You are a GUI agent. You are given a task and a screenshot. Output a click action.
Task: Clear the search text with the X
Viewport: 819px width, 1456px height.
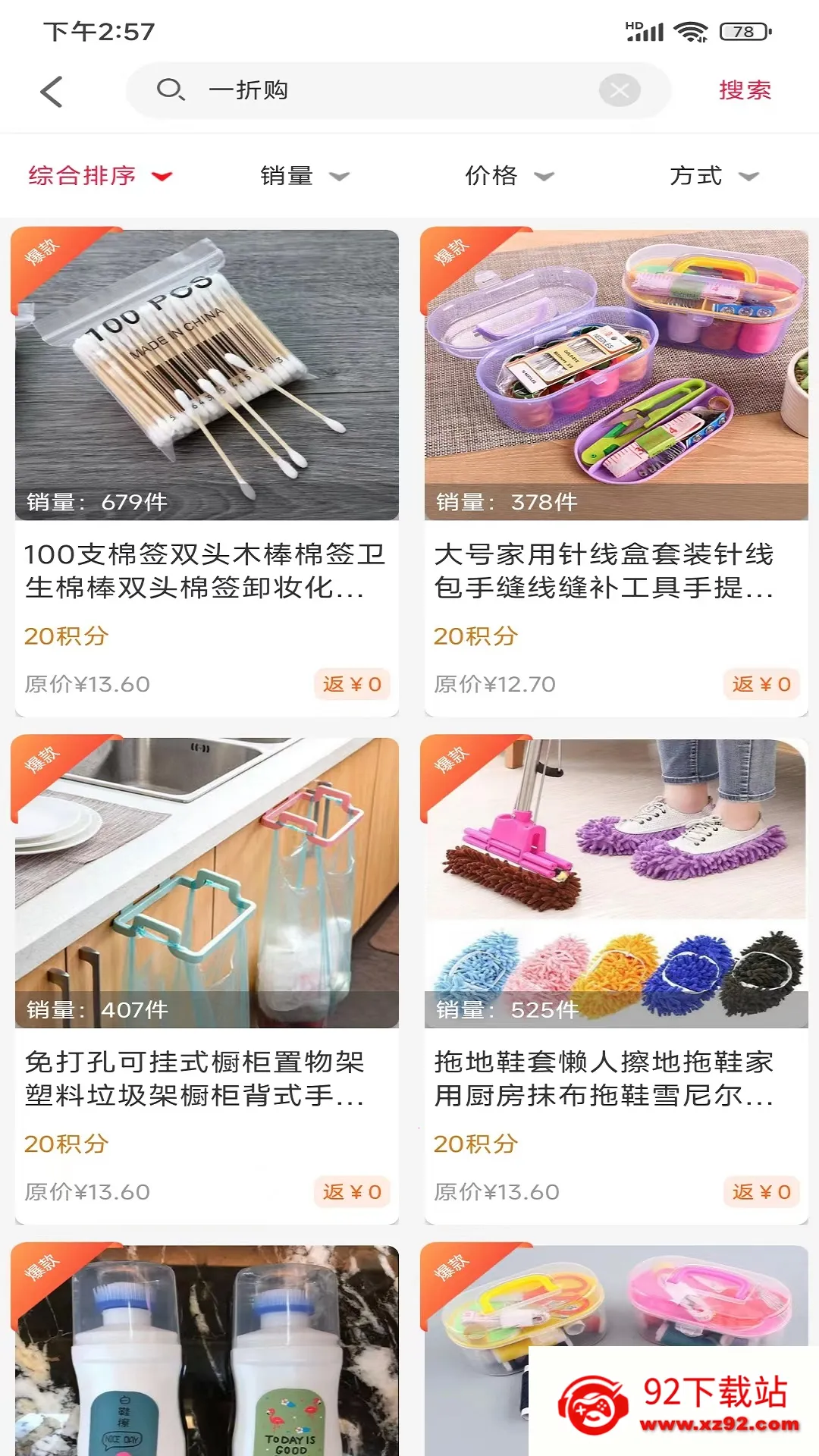(x=620, y=91)
